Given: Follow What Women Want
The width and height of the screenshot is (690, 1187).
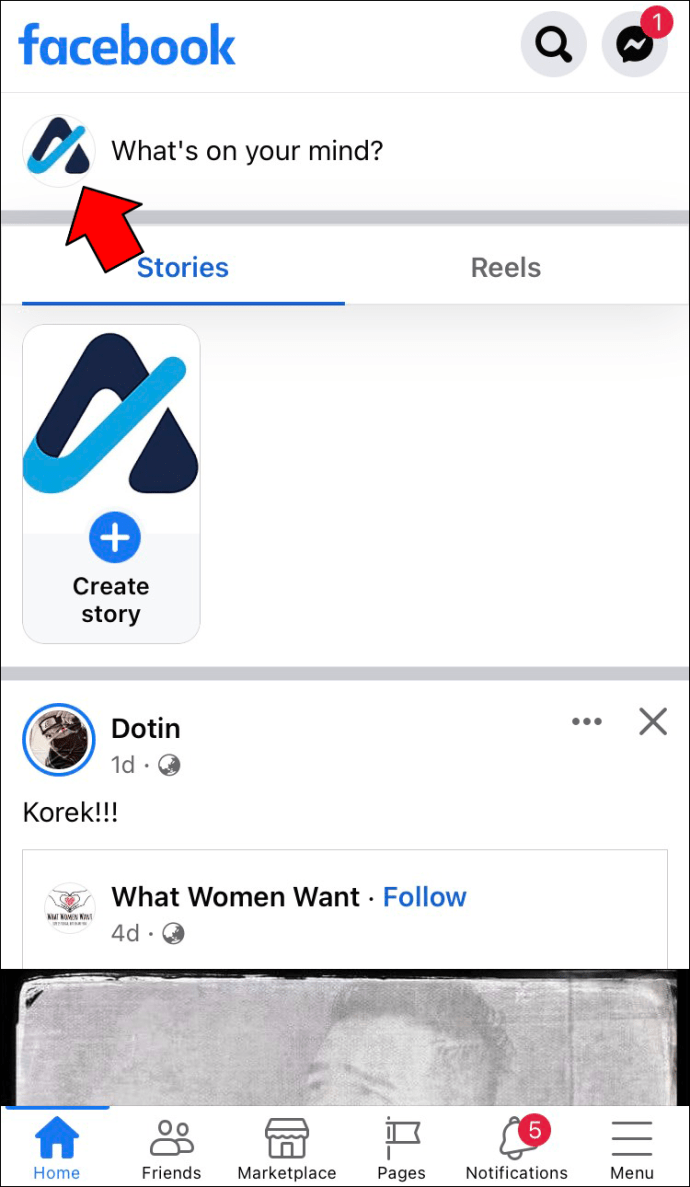Looking at the screenshot, I should (x=425, y=897).
